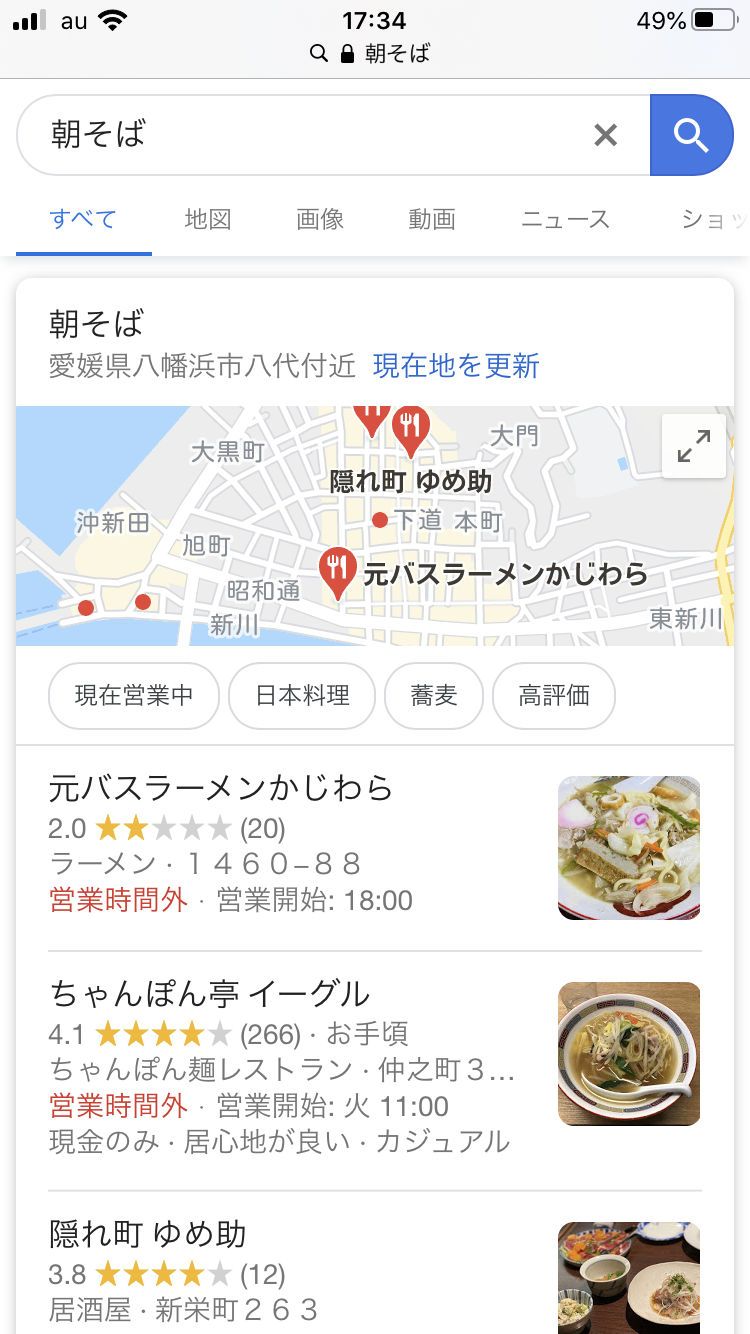Open the ちゃんぽん亭 イーグル listing
Image resolution: width=750 pixels, height=1334 pixels.
(x=210, y=993)
